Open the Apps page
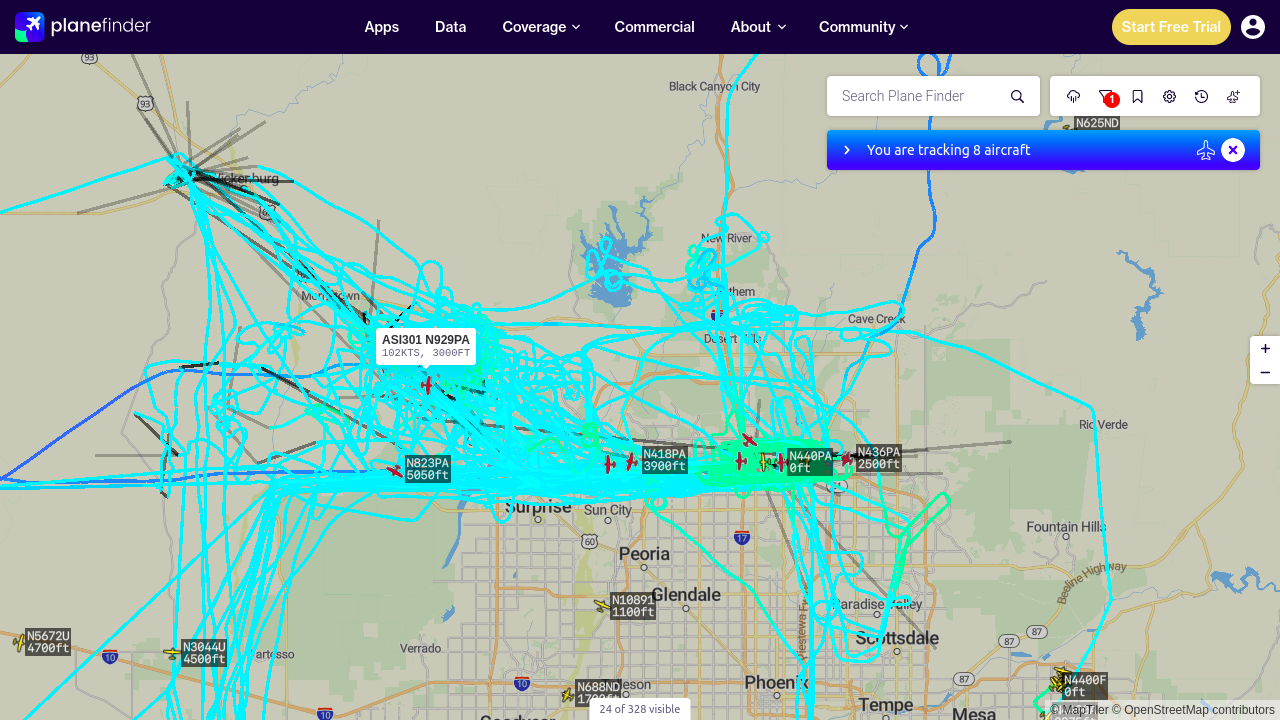This screenshot has width=1280, height=720. 381,27
